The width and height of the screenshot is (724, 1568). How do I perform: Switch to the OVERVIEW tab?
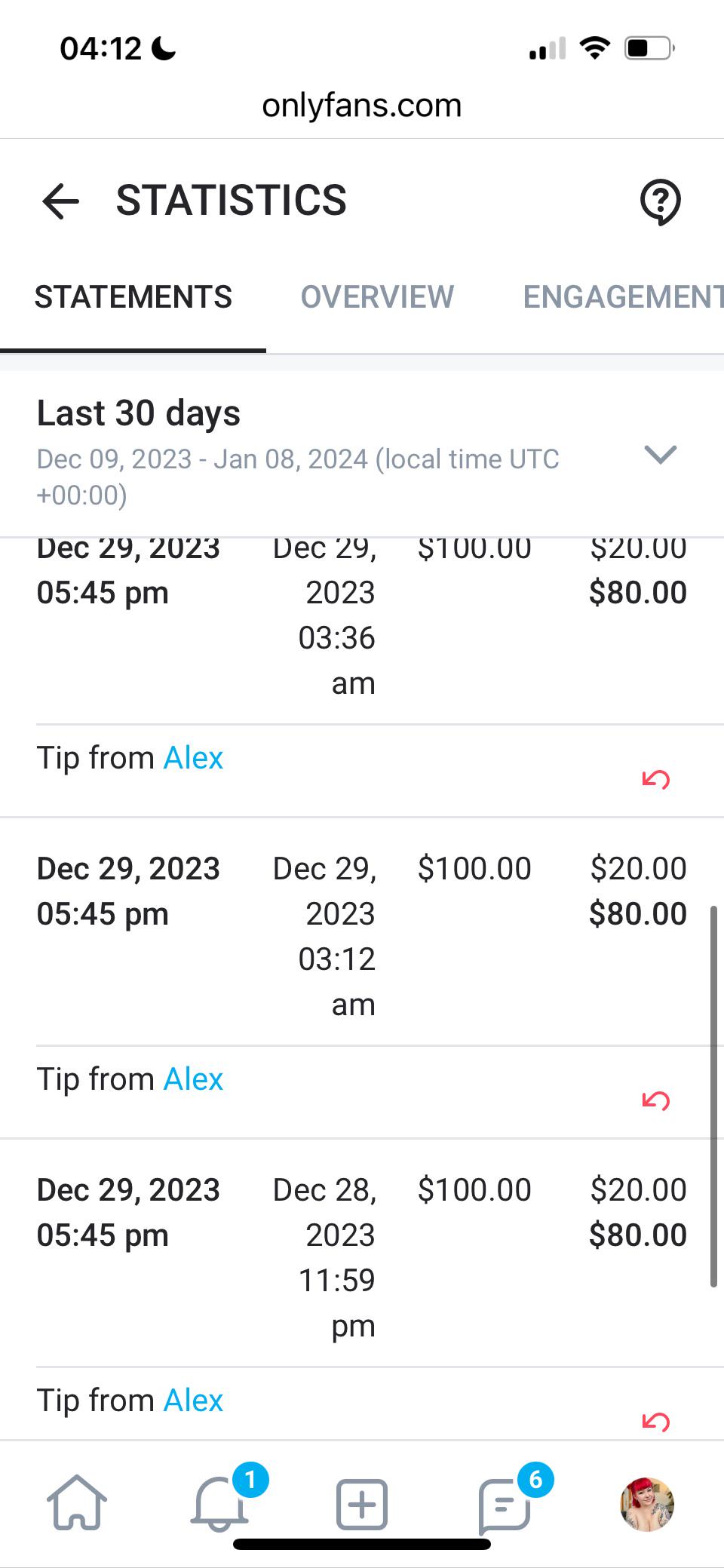(x=376, y=296)
